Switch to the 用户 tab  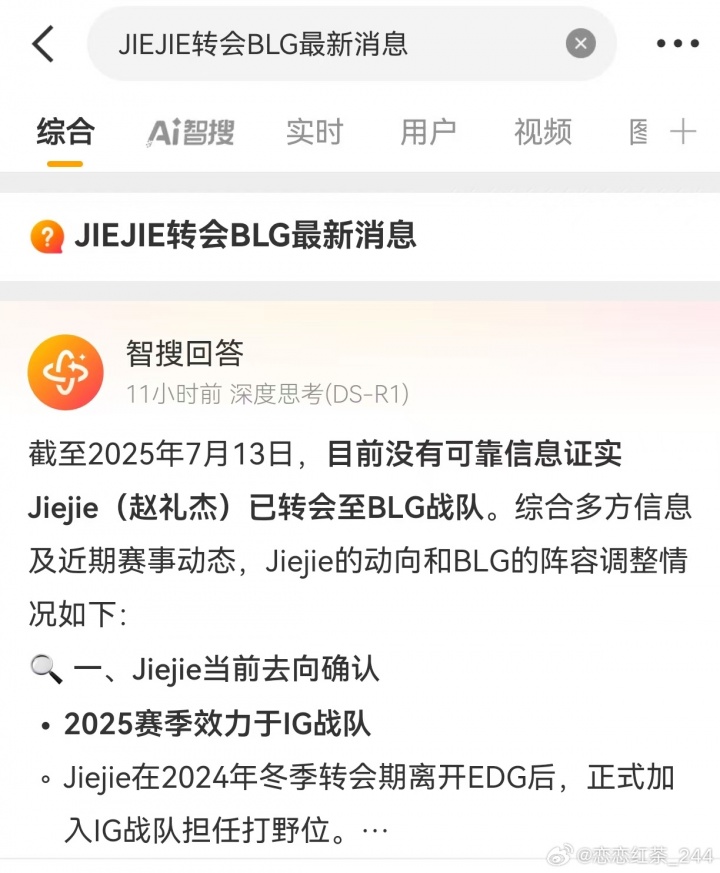coord(428,132)
